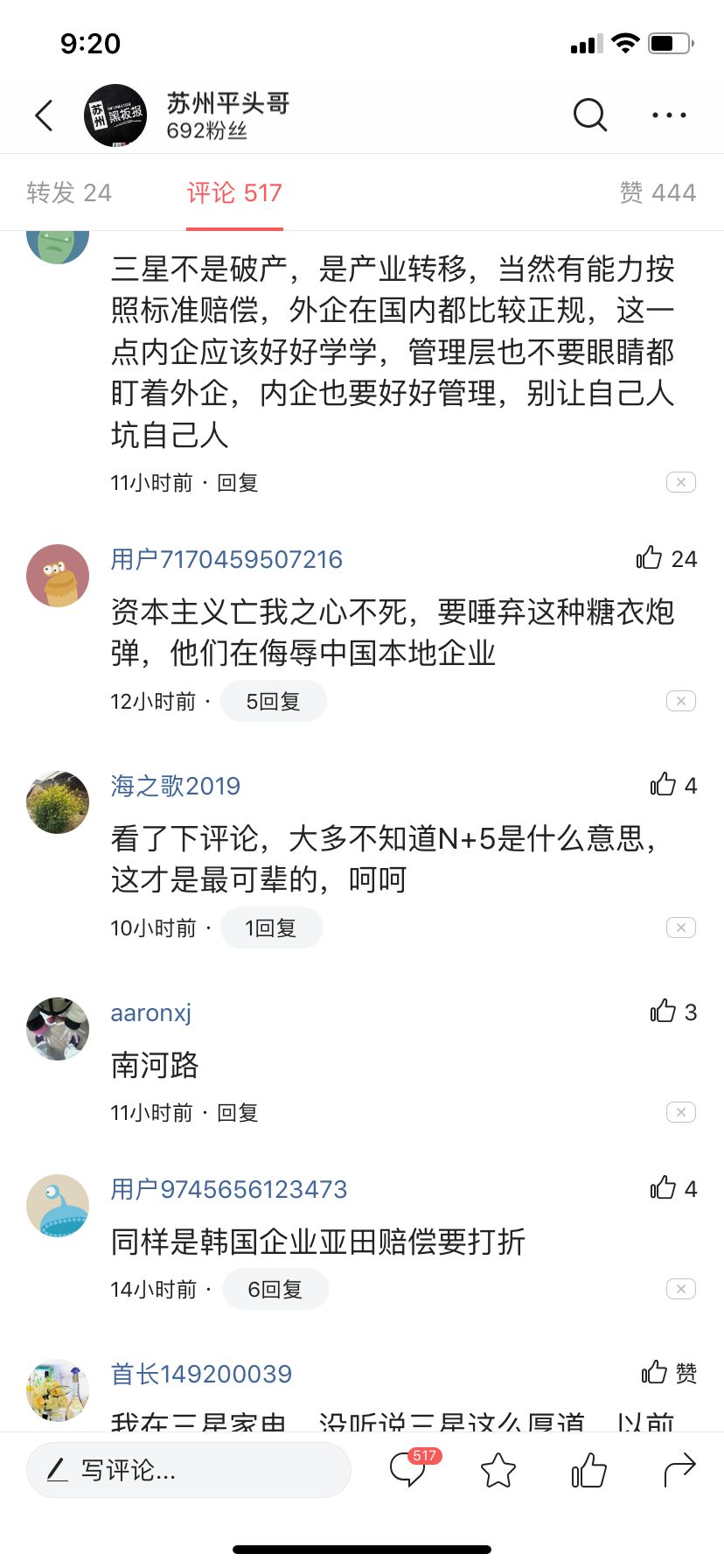Open the comments bubble showing 517
This screenshot has height=1568, width=724.
pyautogui.click(x=409, y=1470)
